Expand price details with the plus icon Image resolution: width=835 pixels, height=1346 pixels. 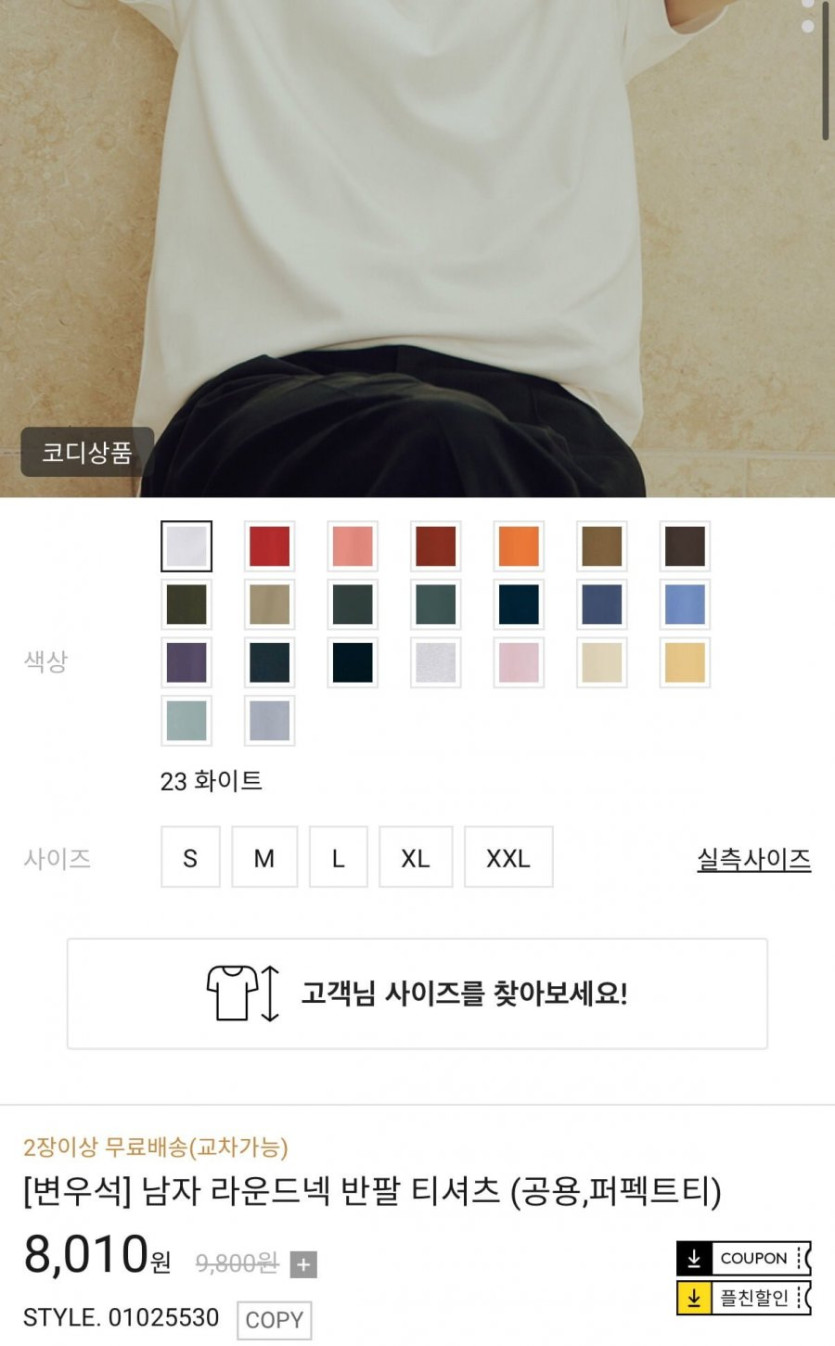tap(303, 1265)
